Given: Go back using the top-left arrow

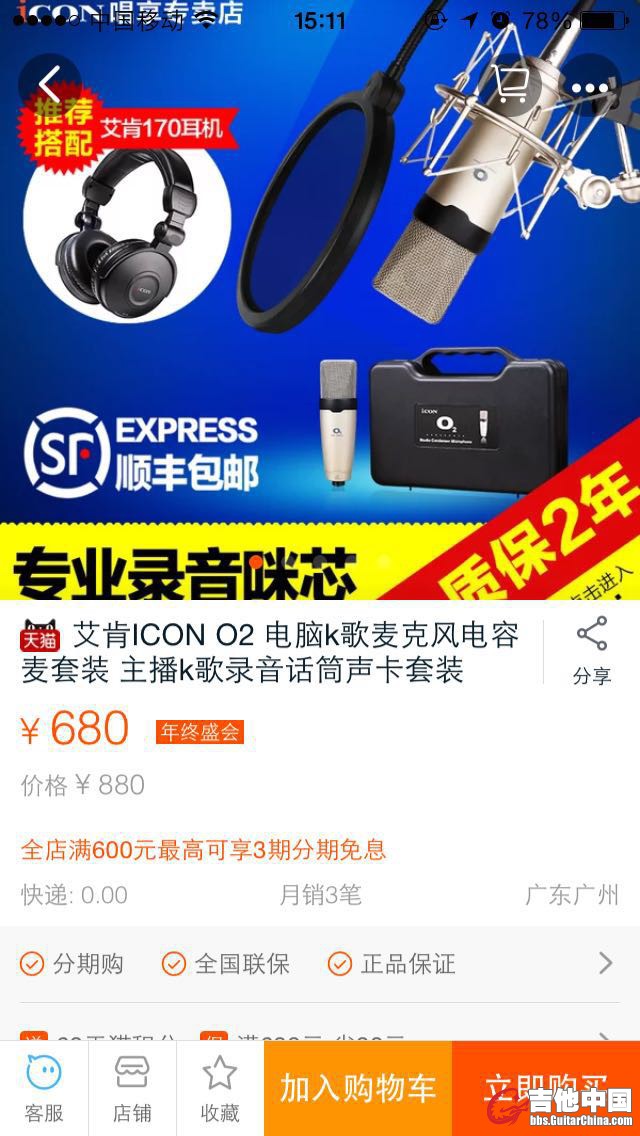Looking at the screenshot, I should (50, 87).
